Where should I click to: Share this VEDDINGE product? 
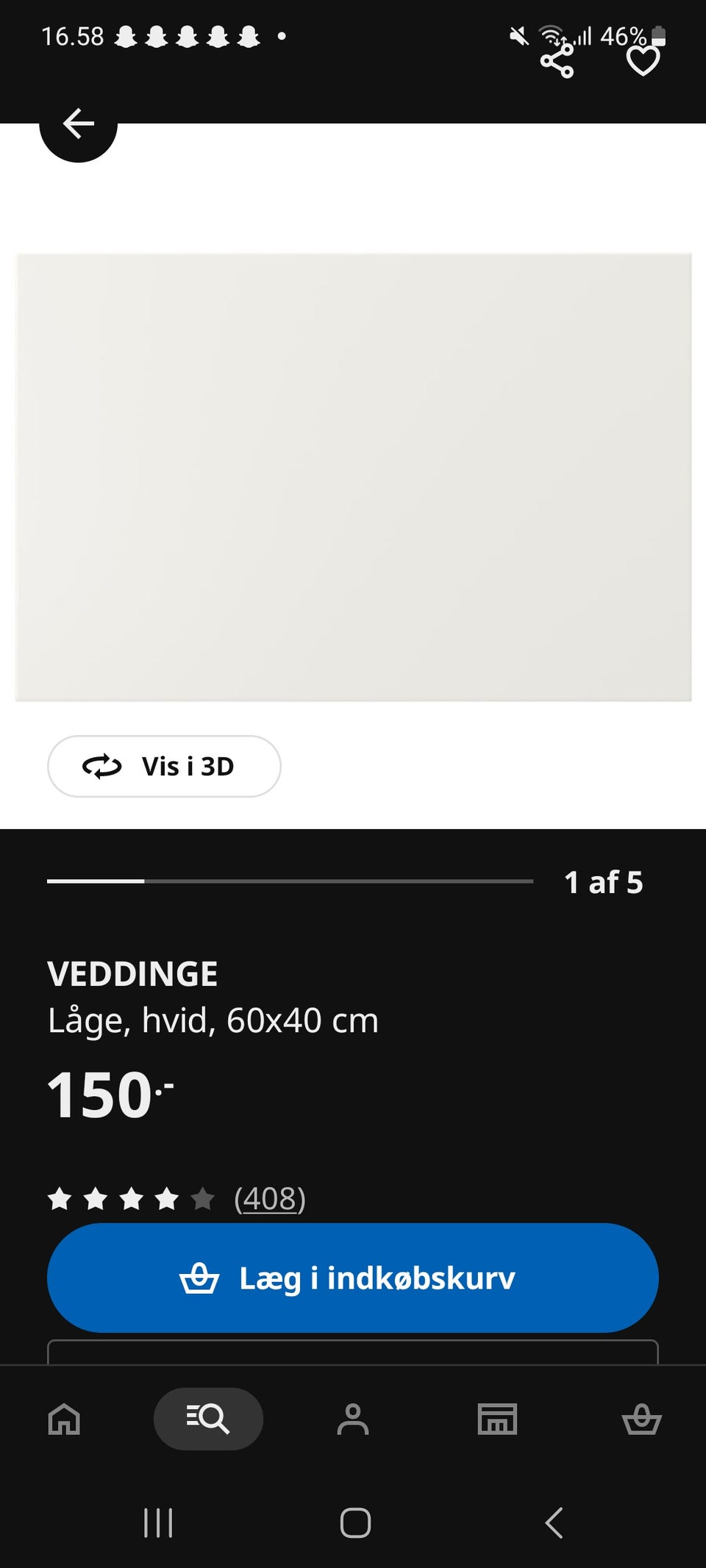tap(557, 61)
